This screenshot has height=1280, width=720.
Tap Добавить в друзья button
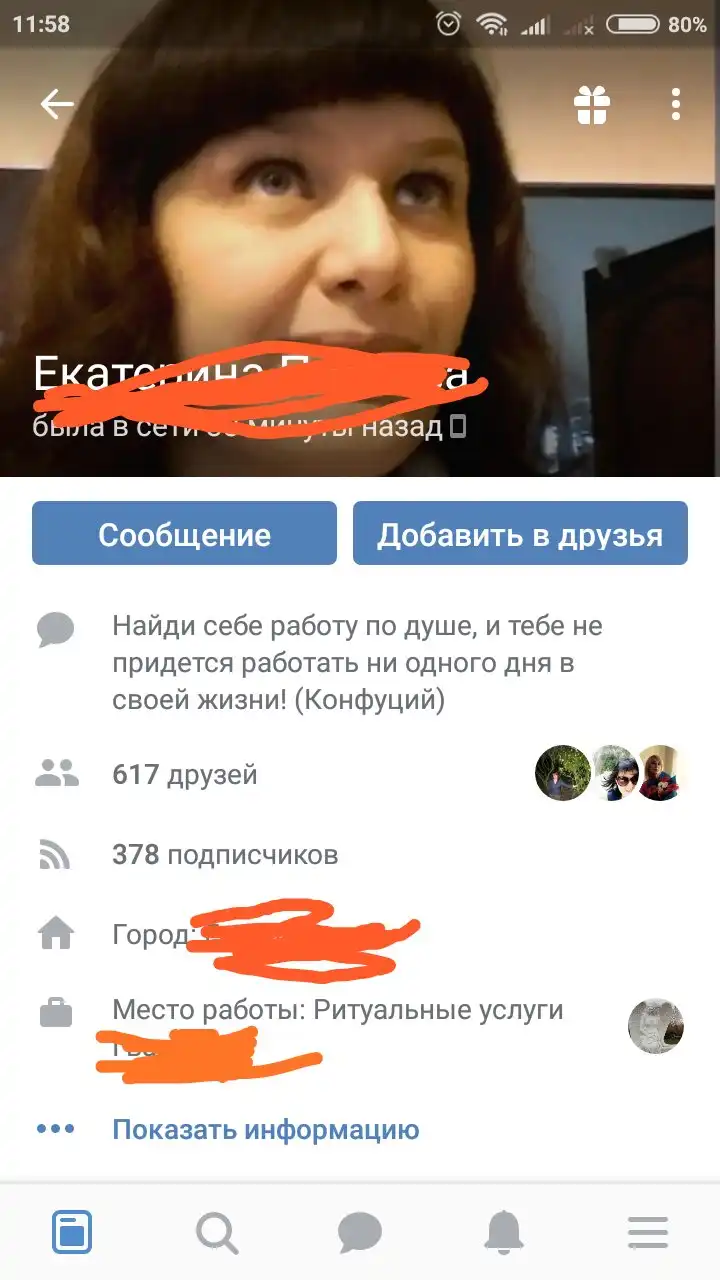[520, 534]
